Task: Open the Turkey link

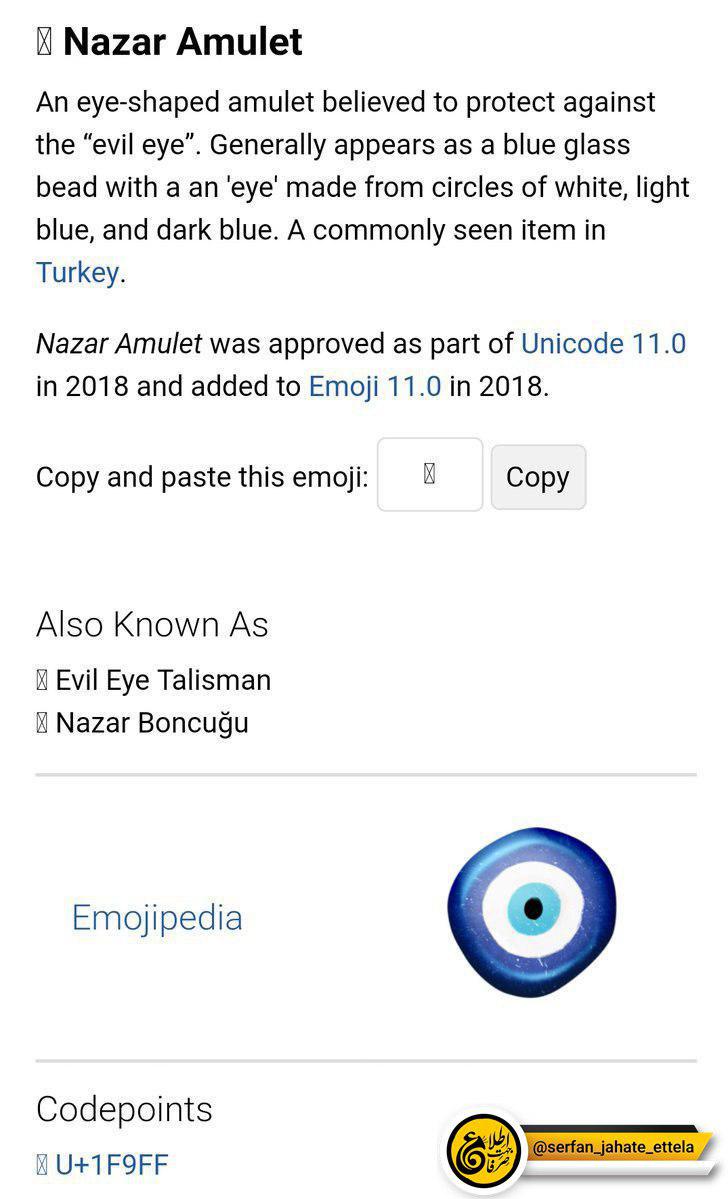Action: coord(77,272)
